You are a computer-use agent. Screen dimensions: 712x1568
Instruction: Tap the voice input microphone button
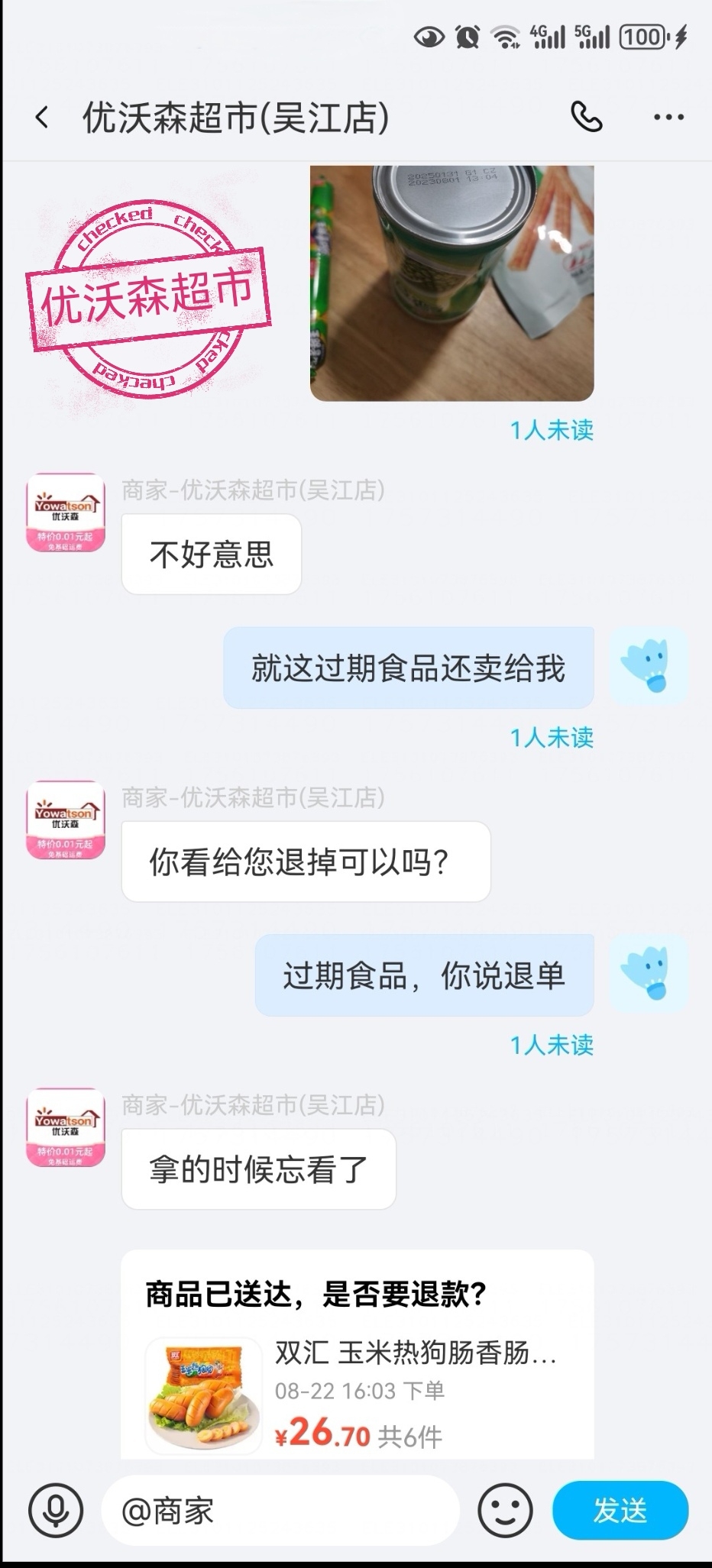(x=56, y=1510)
